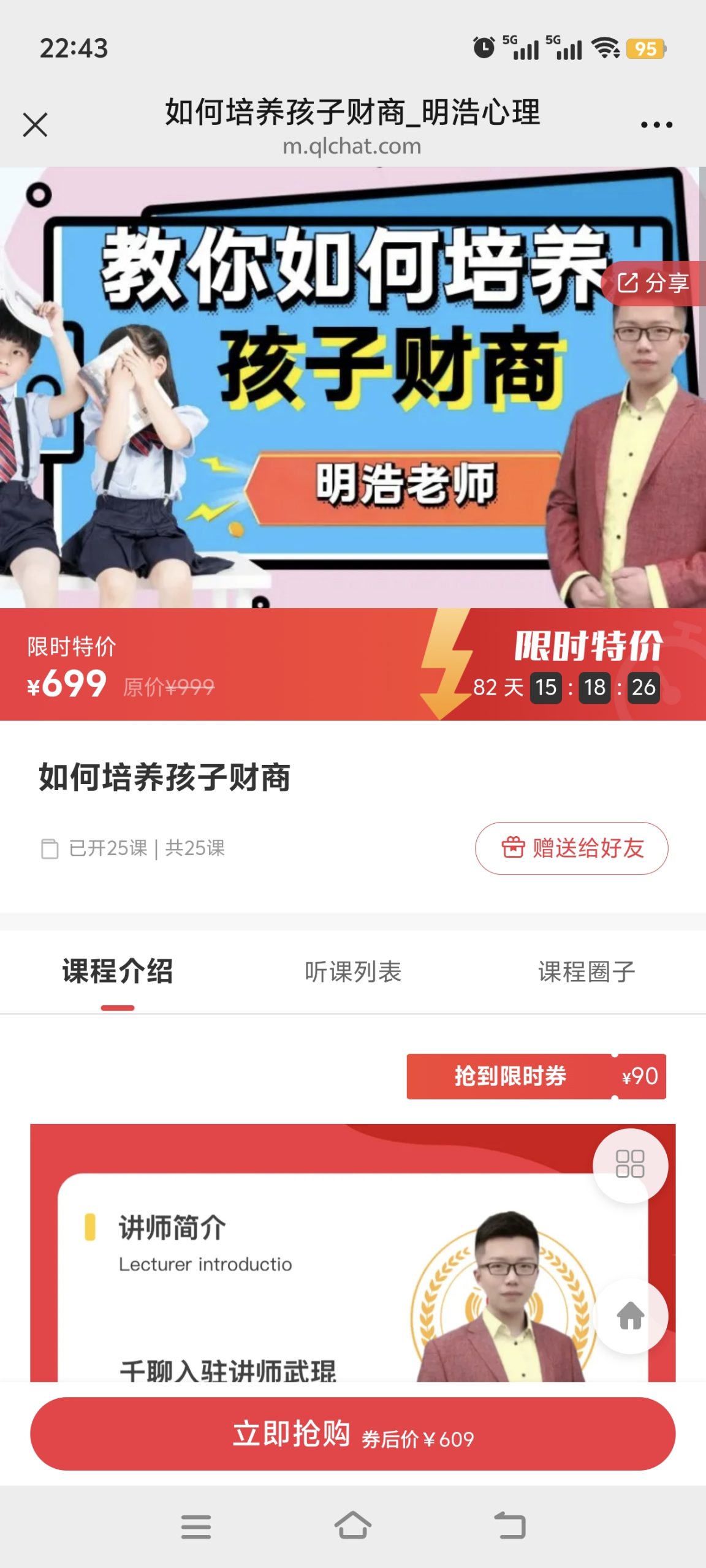Image resolution: width=706 pixels, height=1568 pixels.
Task: Go back using the system back button
Action: (x=510, y=1526)
